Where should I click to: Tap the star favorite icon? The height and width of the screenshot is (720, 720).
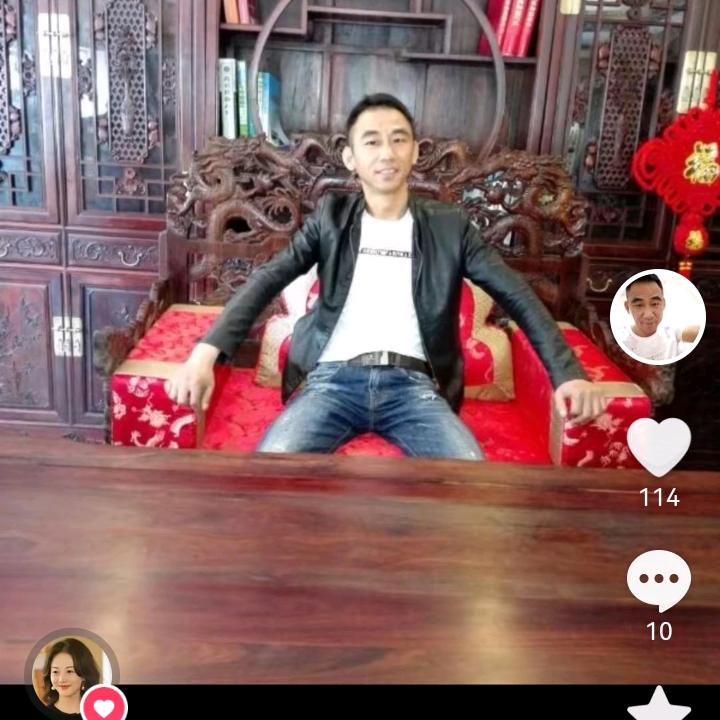658,704
